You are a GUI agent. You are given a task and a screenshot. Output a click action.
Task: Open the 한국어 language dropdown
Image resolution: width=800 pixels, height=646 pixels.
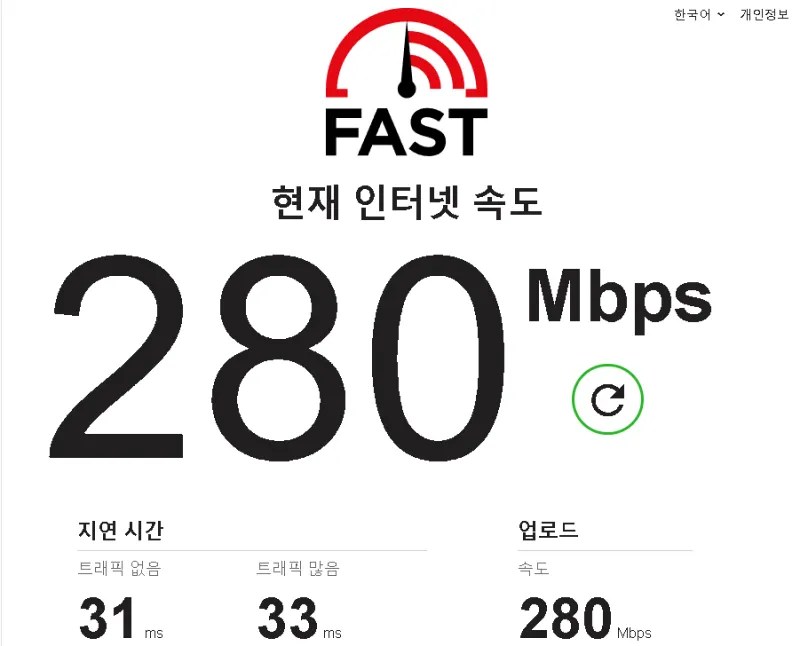[x=699, y=15]
